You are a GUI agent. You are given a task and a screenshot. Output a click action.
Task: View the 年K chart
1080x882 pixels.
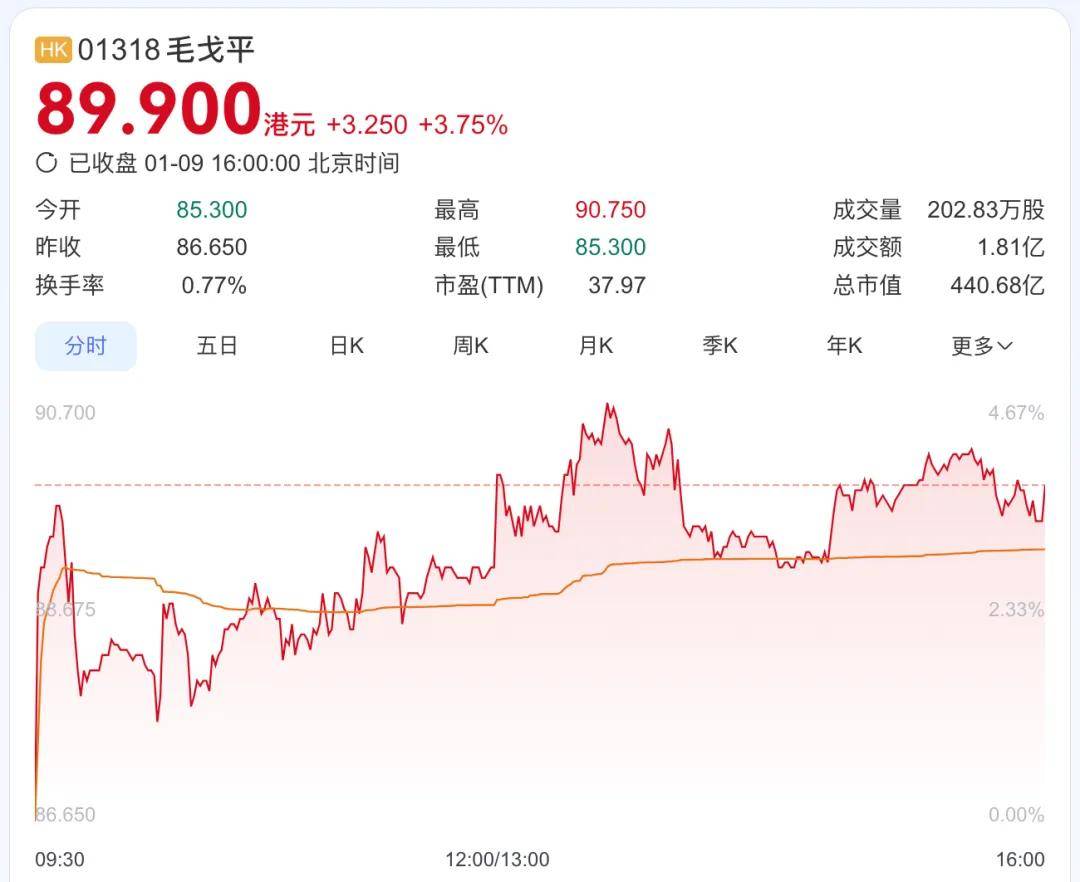tap(844, 346)
